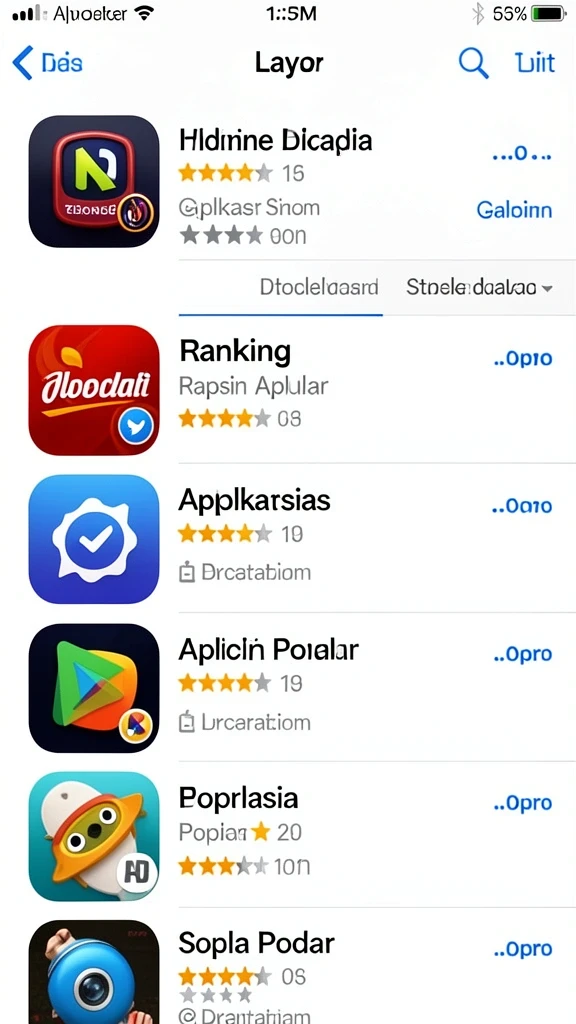Tap the Opro button beside Poprlasia
576x1024 pixels.
pos(522,803)
